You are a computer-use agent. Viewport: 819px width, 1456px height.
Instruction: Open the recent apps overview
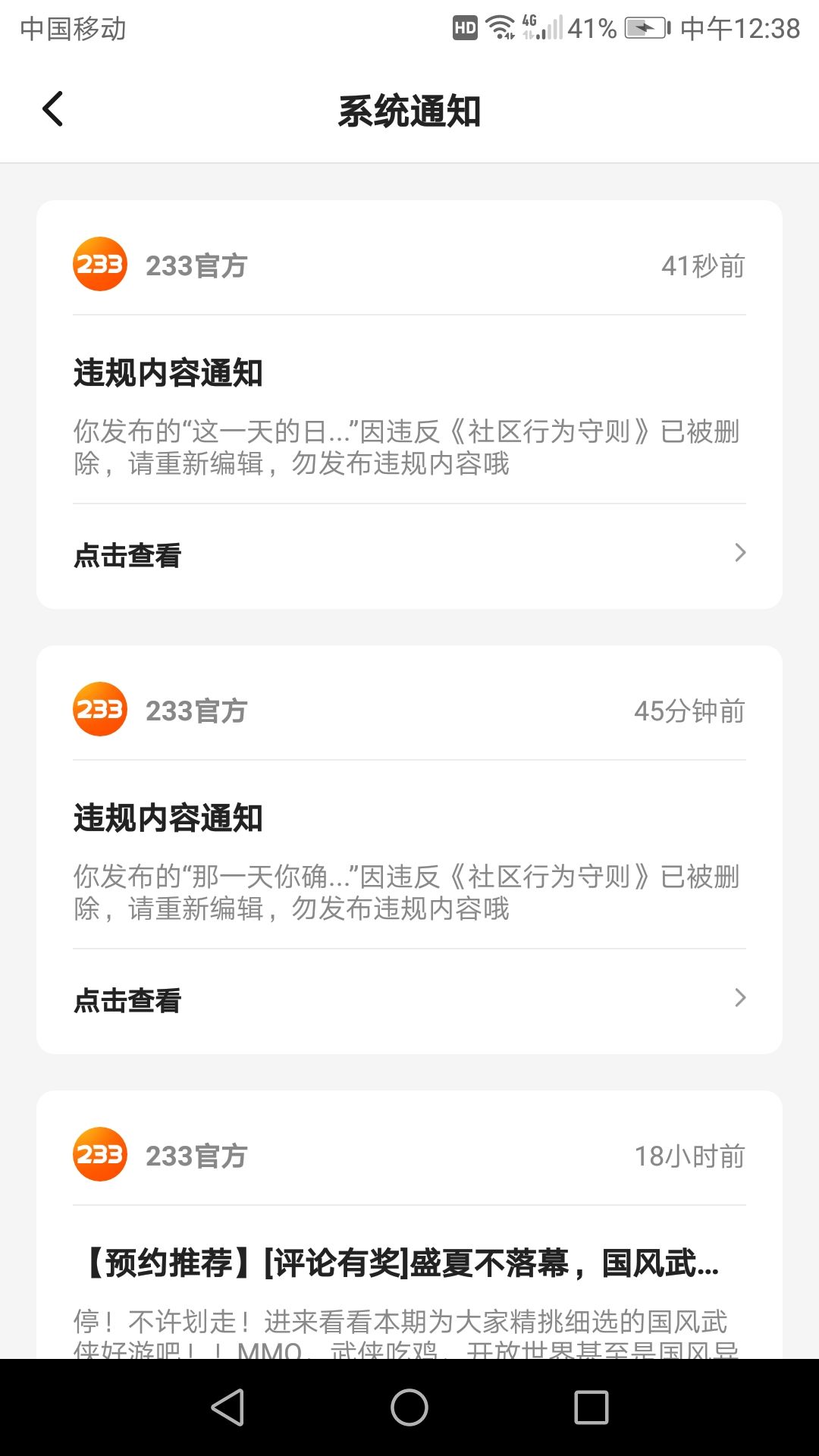[591, 1407]
